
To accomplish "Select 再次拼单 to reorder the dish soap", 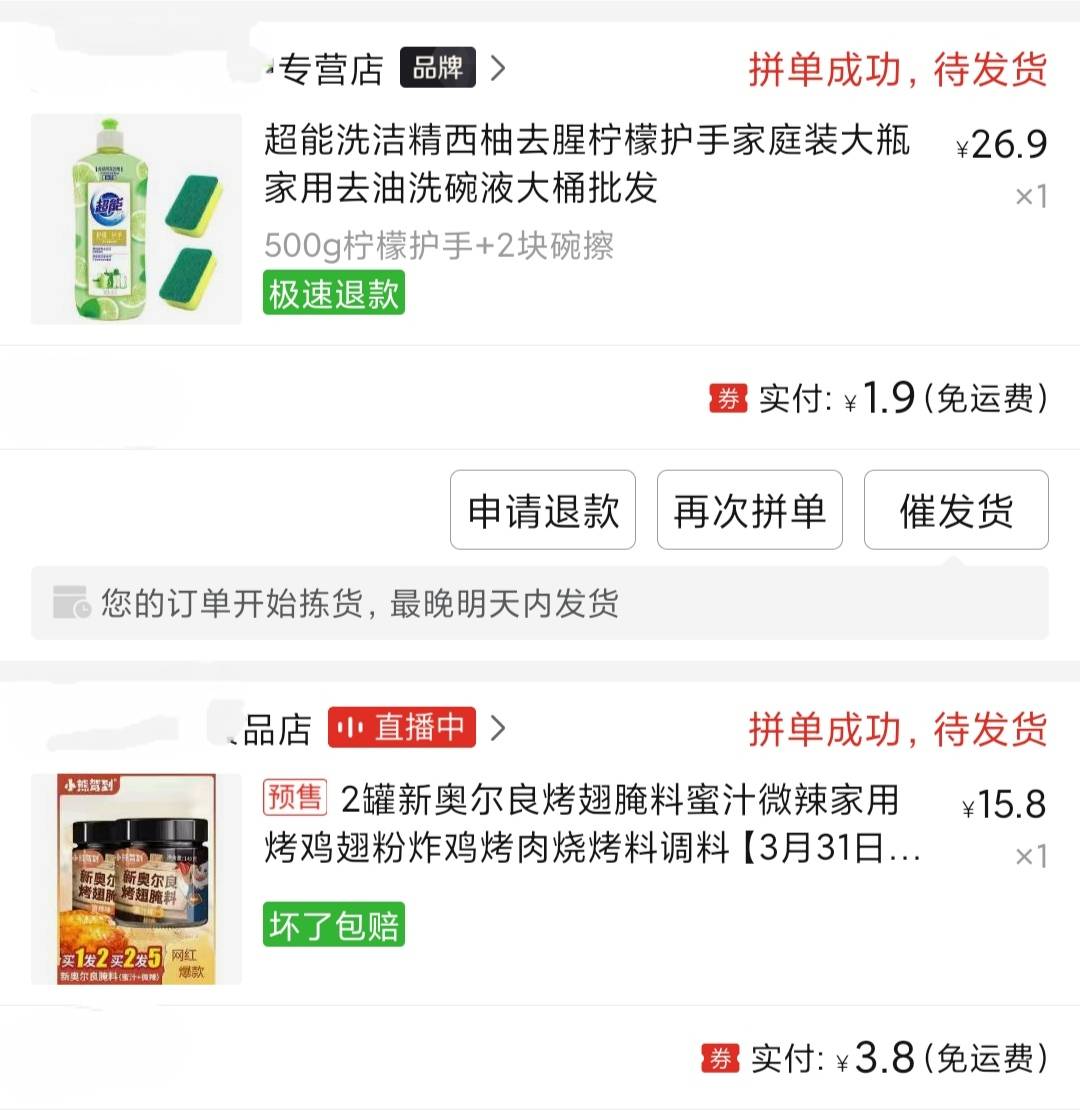I will click(749, 510).
